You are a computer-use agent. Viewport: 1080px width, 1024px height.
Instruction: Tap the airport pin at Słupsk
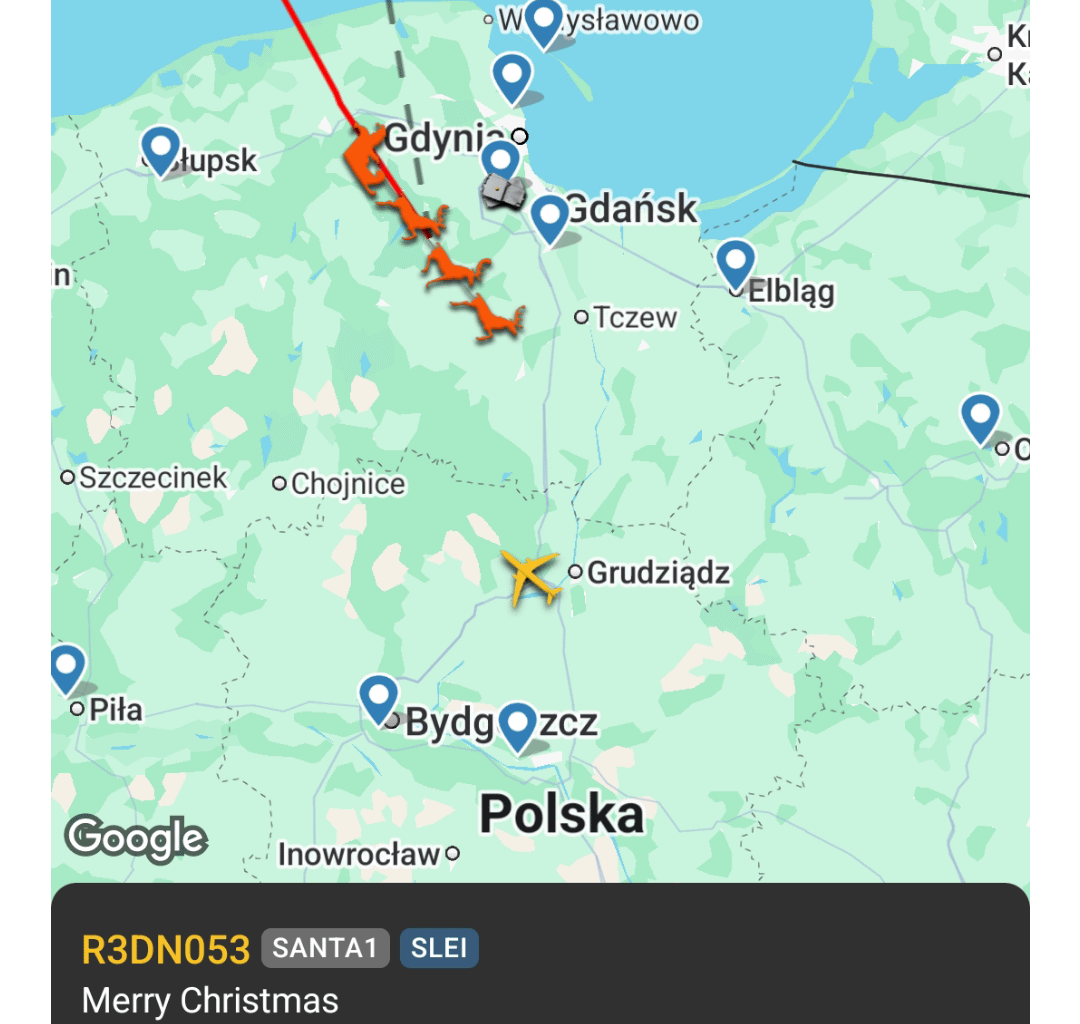click(x=161, y=148)
